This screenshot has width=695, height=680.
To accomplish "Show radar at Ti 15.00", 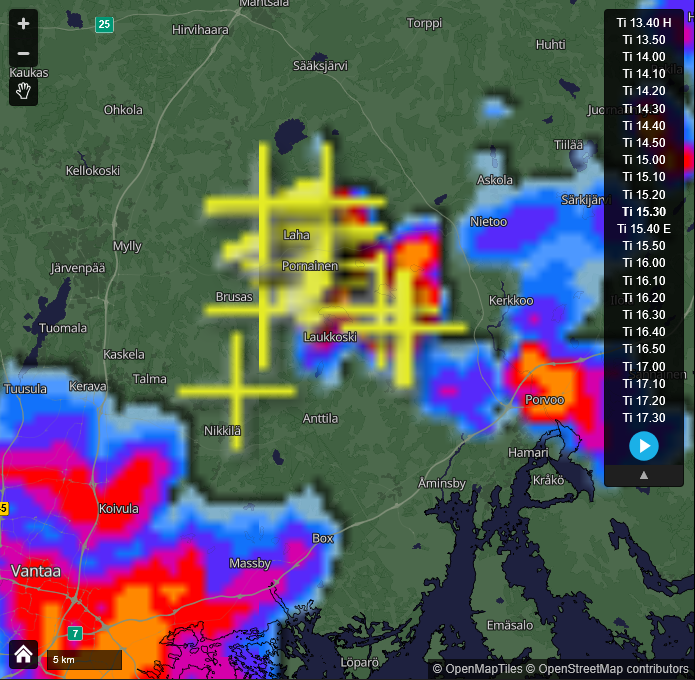I will click(643, 160).
